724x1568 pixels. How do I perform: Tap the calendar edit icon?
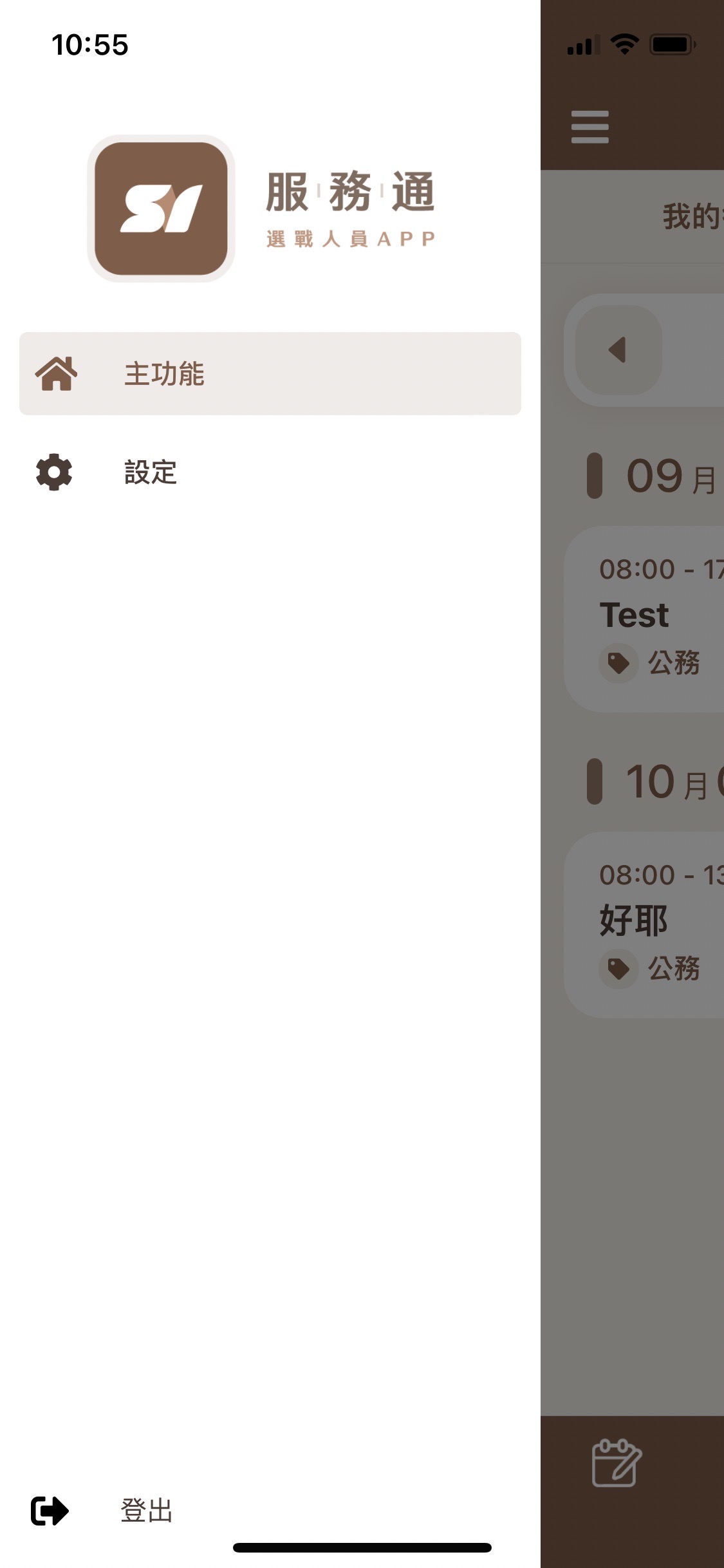616,1462
